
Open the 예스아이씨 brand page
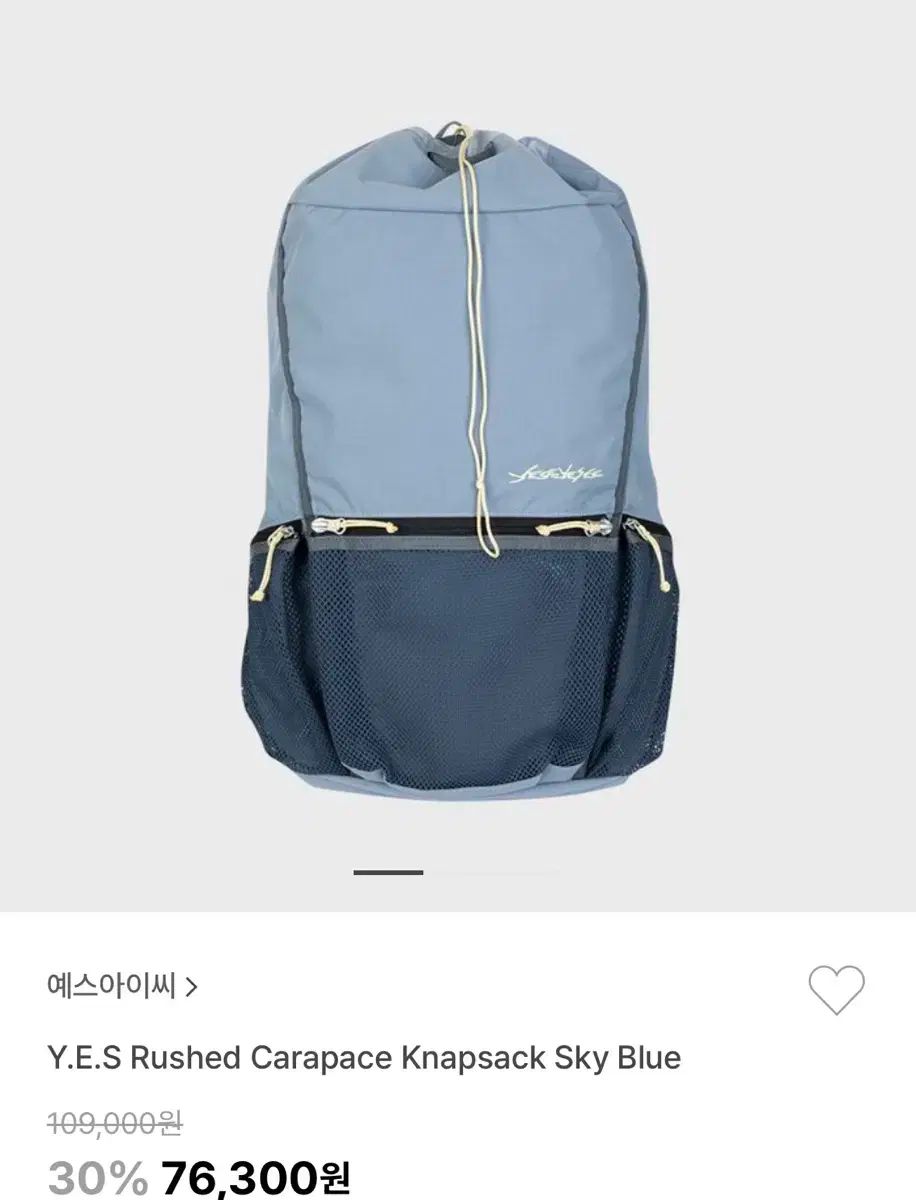tap(122, 987)
